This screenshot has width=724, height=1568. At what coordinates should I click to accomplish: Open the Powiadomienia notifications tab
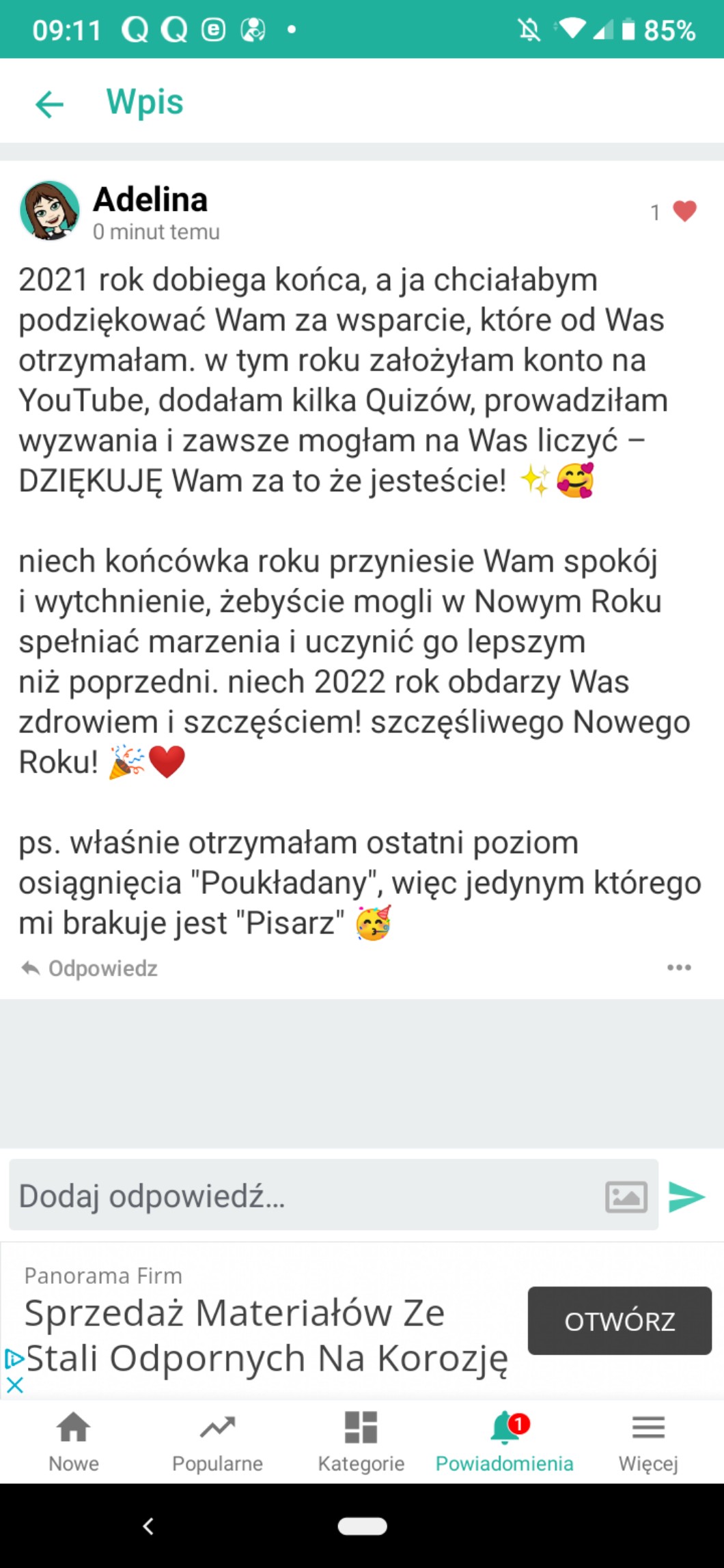[505, 1442]
